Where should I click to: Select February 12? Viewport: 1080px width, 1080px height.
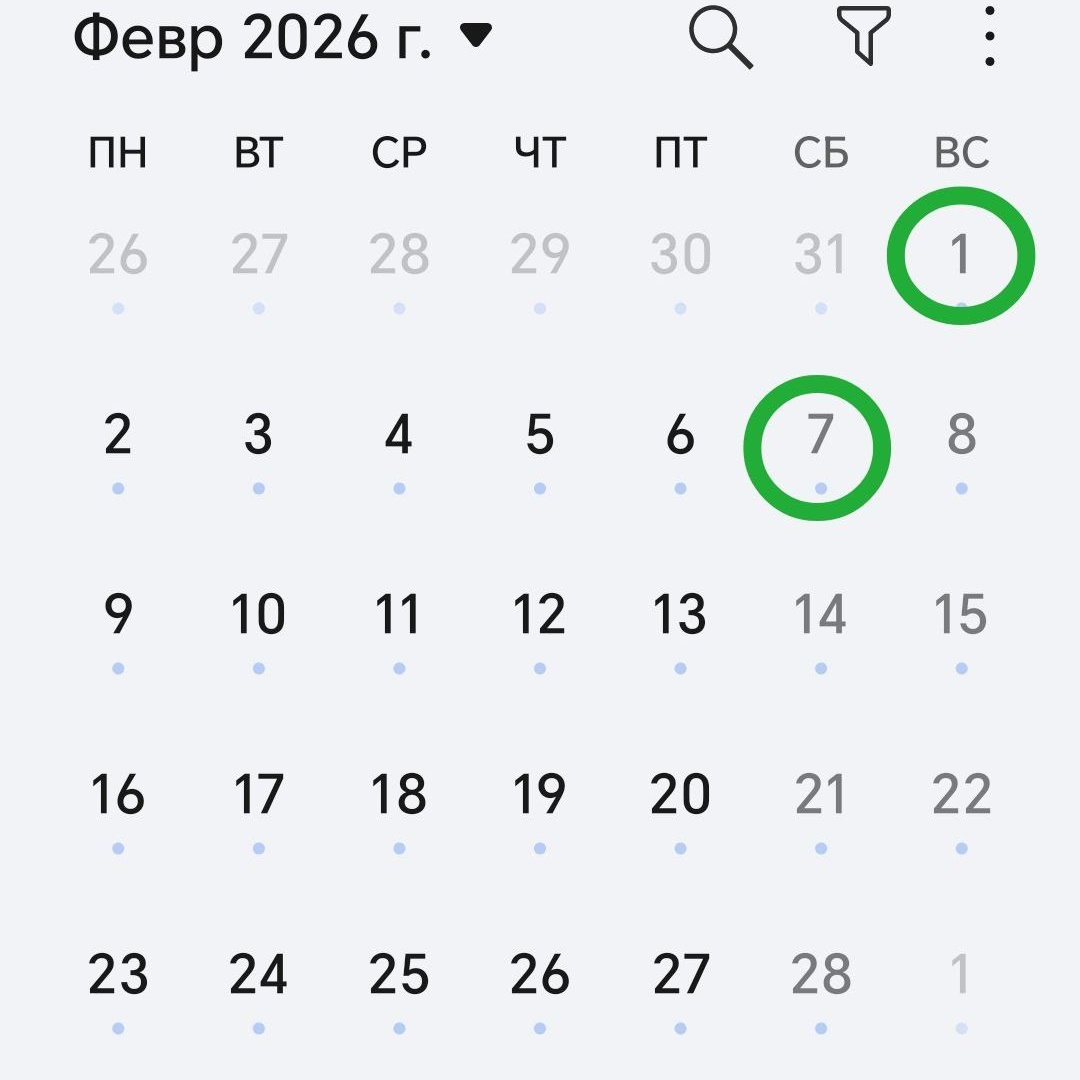pos(540,615)
